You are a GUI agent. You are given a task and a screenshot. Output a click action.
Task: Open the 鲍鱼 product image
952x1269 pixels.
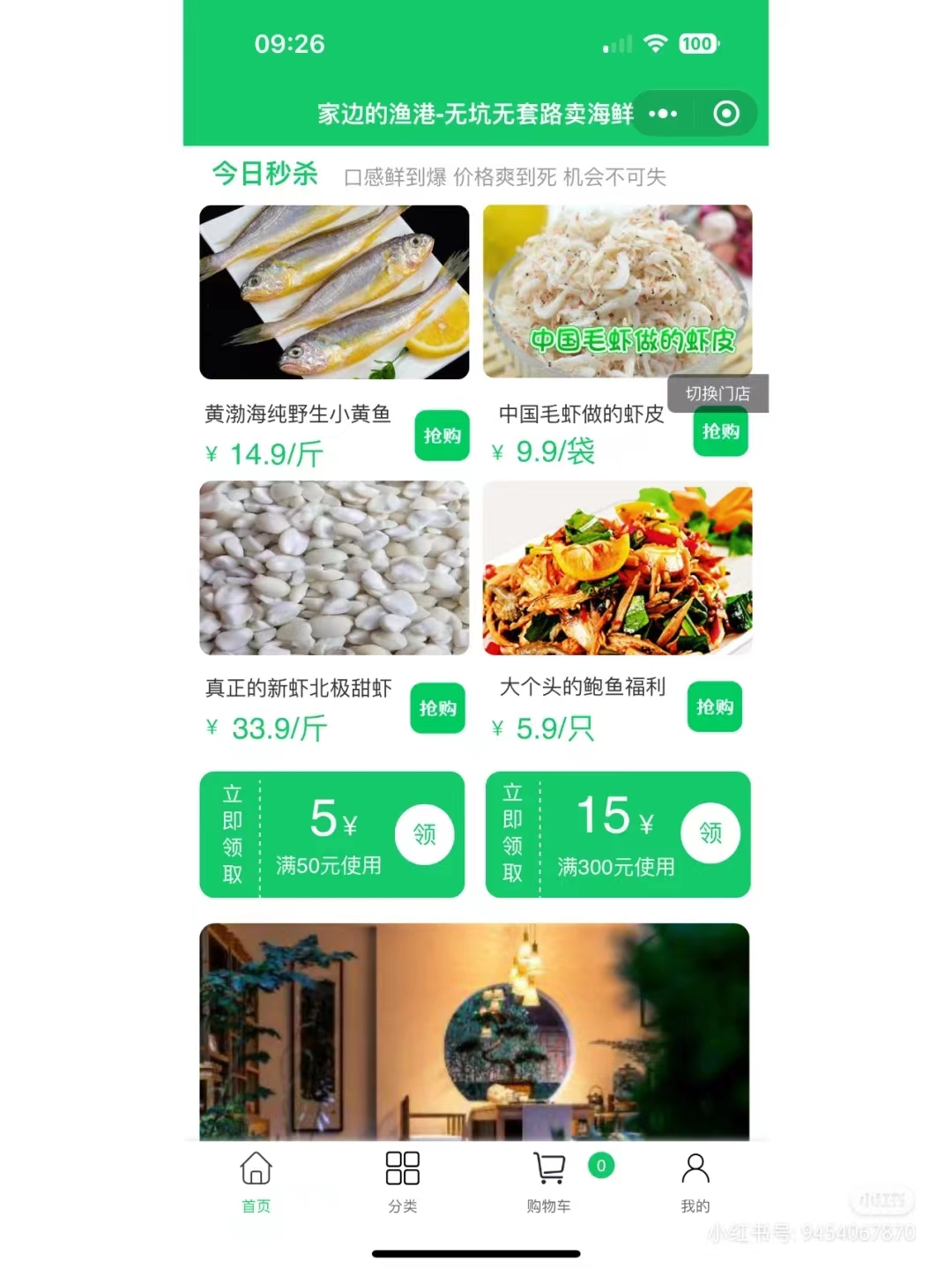(x=617, y=567)
